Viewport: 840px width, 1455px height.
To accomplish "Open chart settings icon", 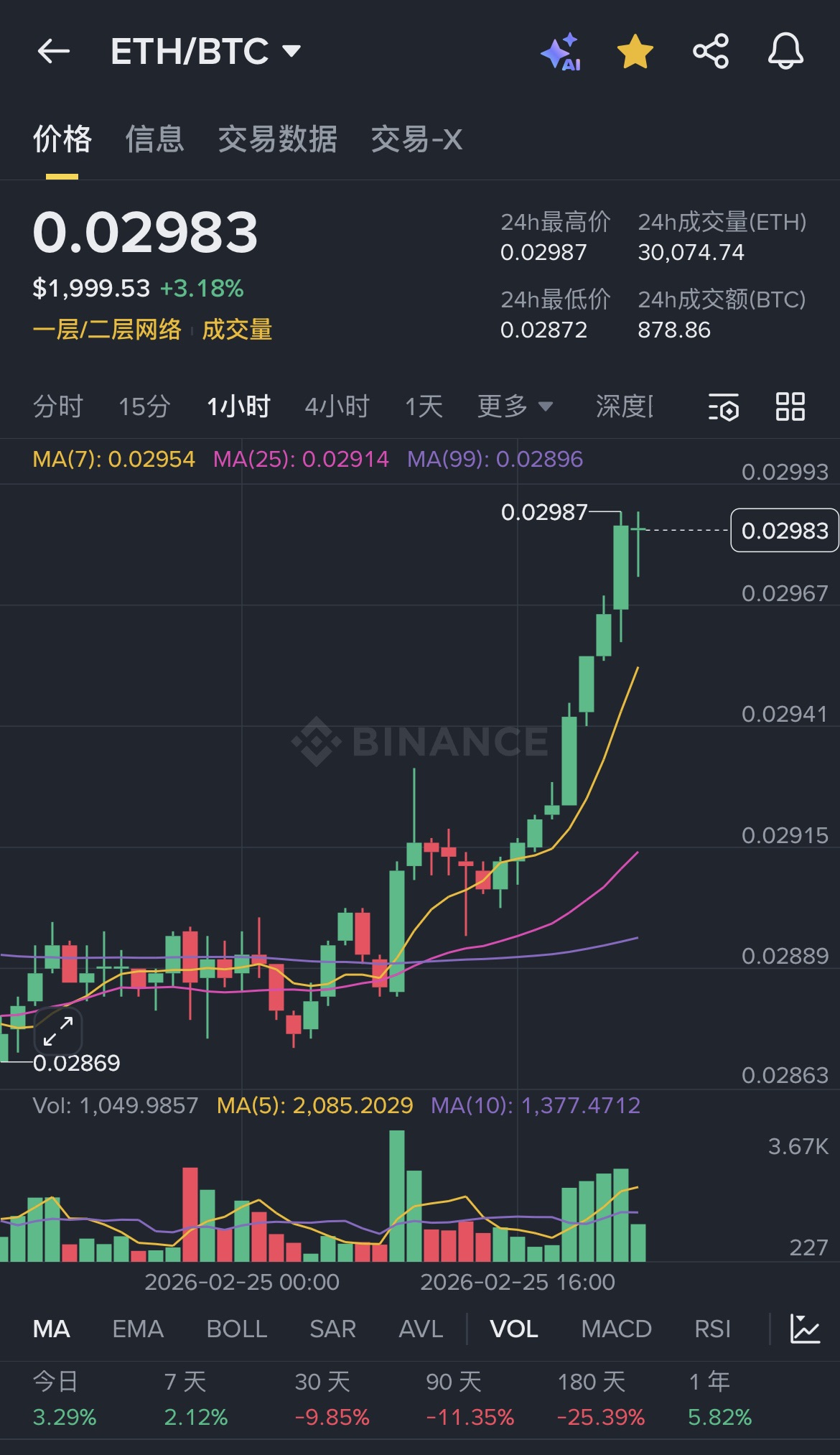I will (x=724, y=407).
